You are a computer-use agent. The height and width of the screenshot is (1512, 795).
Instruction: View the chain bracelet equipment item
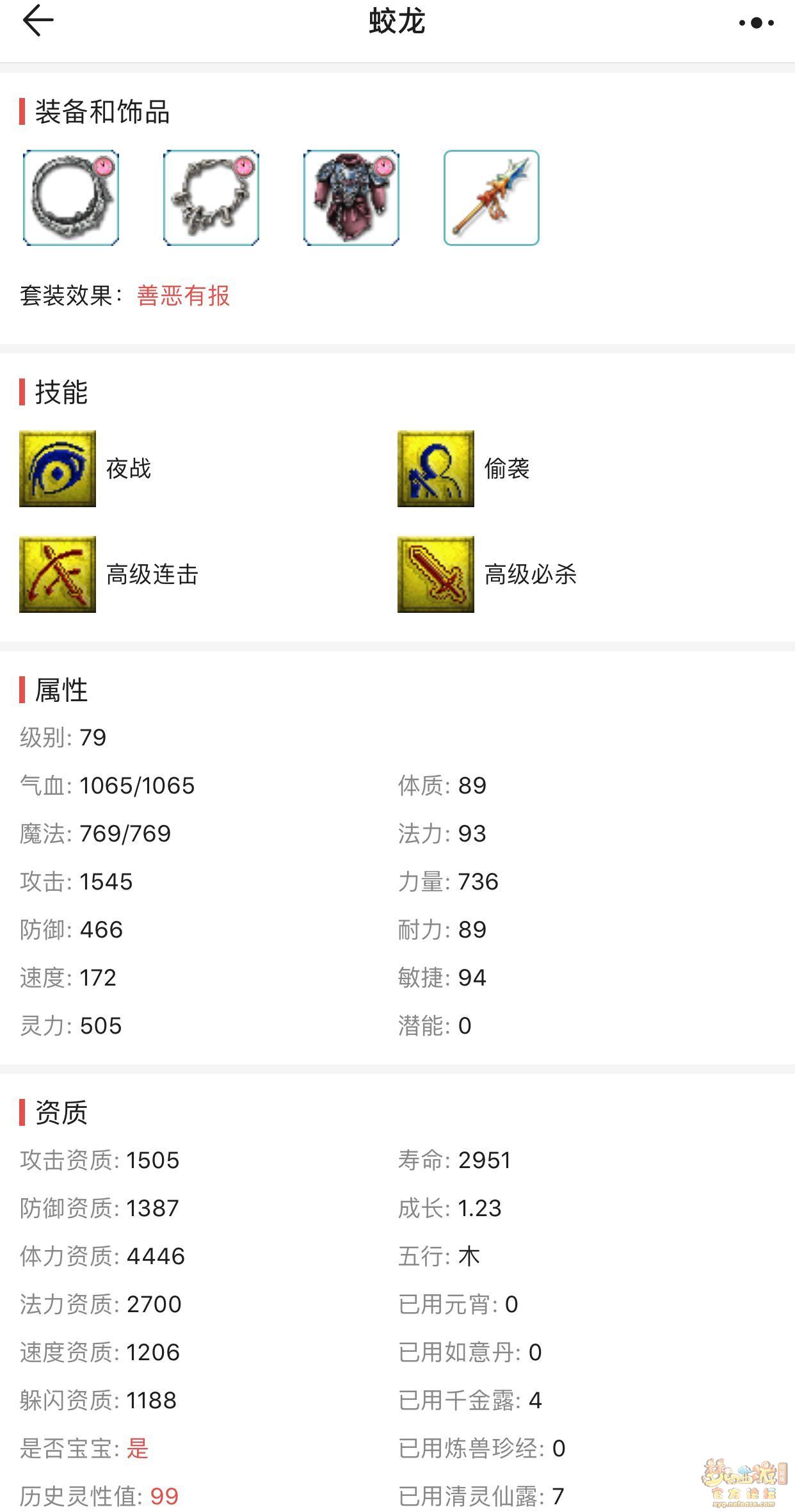[x=211, y=198]
